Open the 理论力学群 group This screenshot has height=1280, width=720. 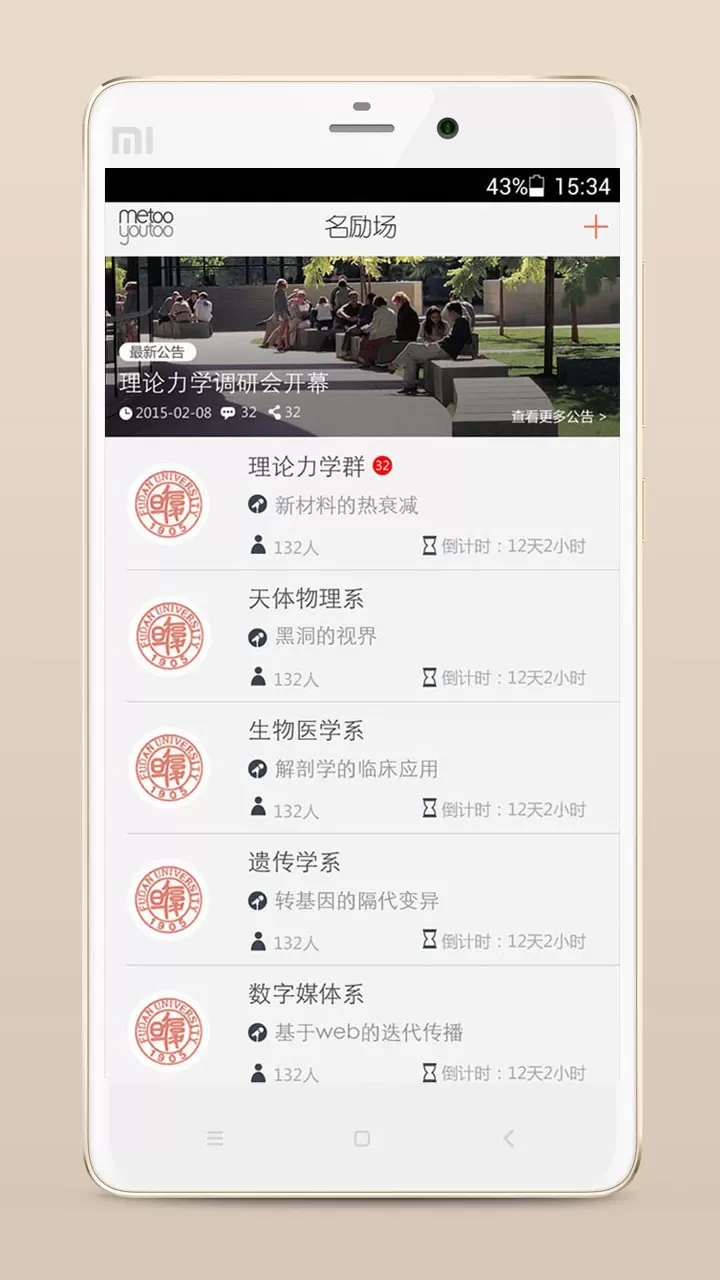[x=362, y=504]
